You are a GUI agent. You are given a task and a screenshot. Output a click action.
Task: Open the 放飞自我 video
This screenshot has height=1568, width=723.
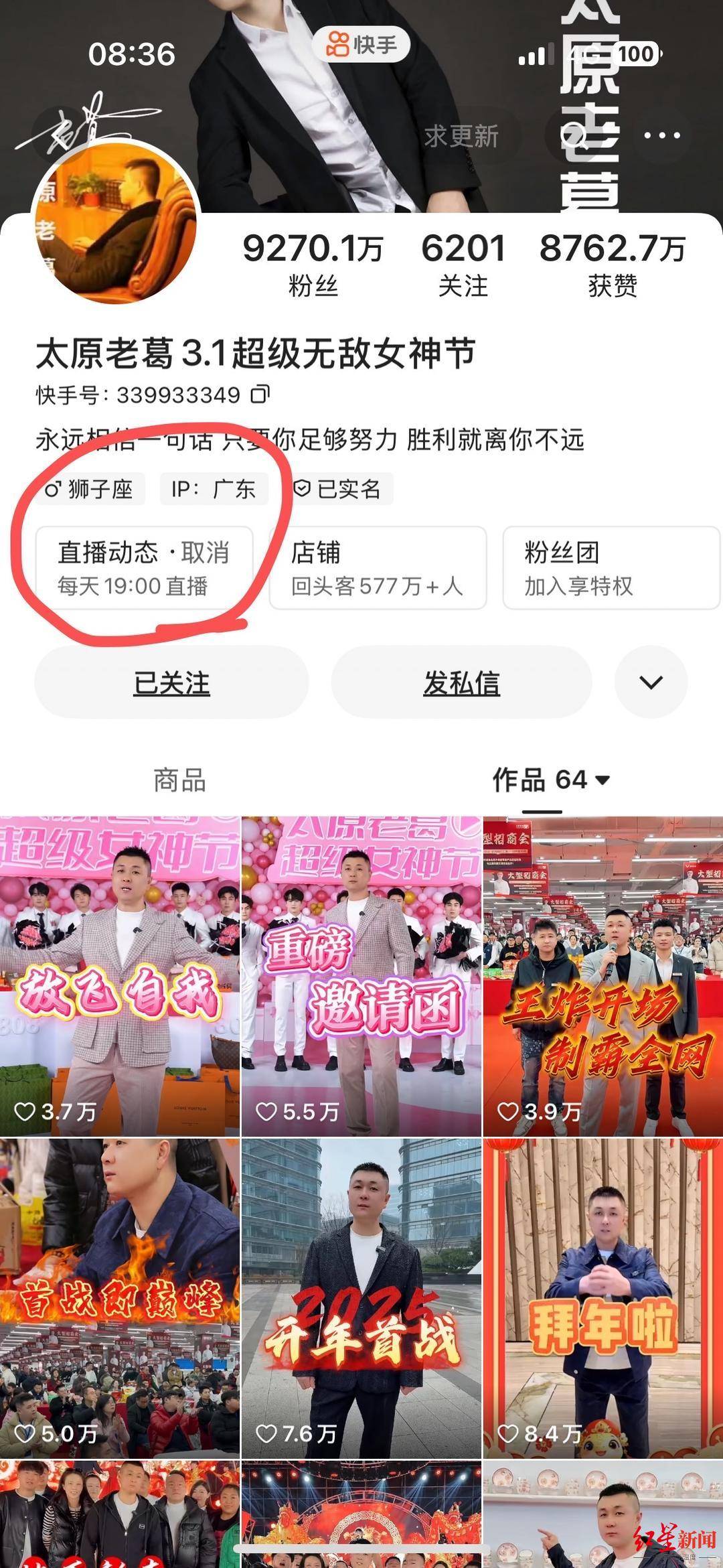120,976
